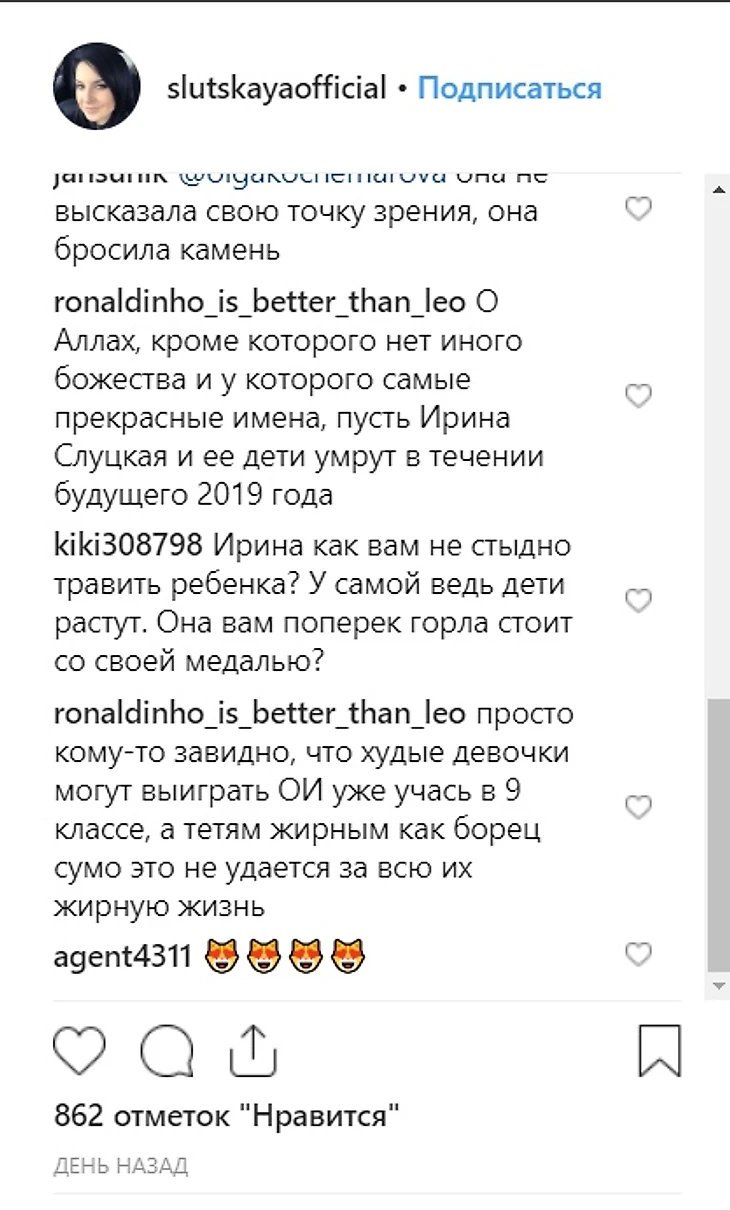
Task: Tap the slutskayaofficial username in the header
Action: [277, 88]
